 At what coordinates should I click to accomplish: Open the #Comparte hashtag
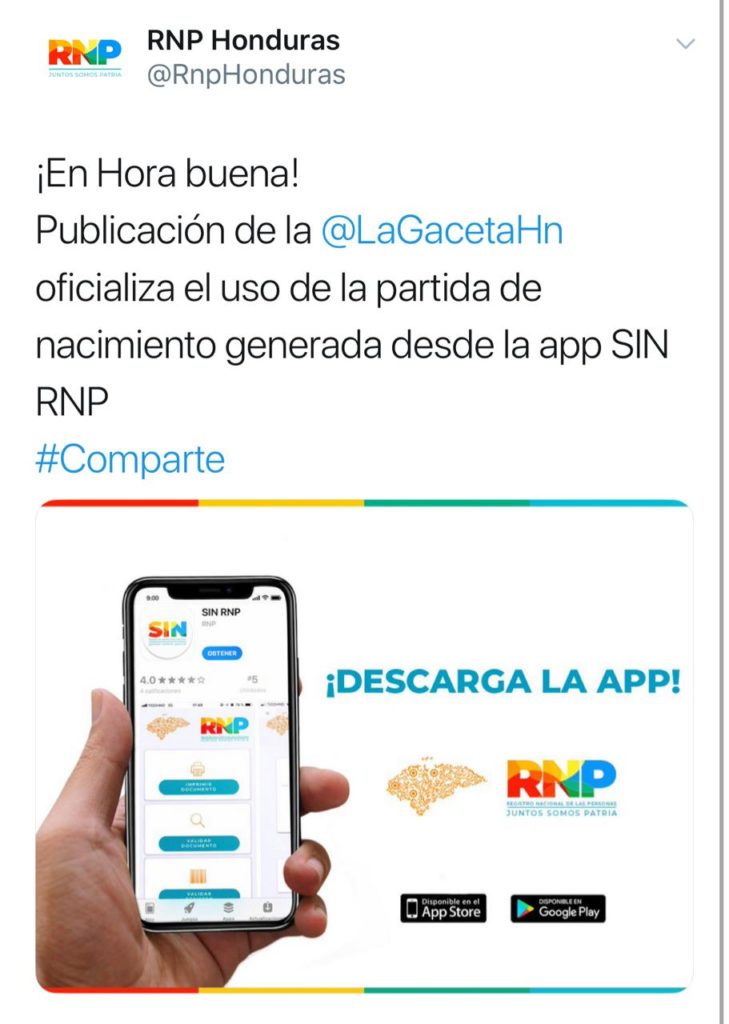pos(130,459)
